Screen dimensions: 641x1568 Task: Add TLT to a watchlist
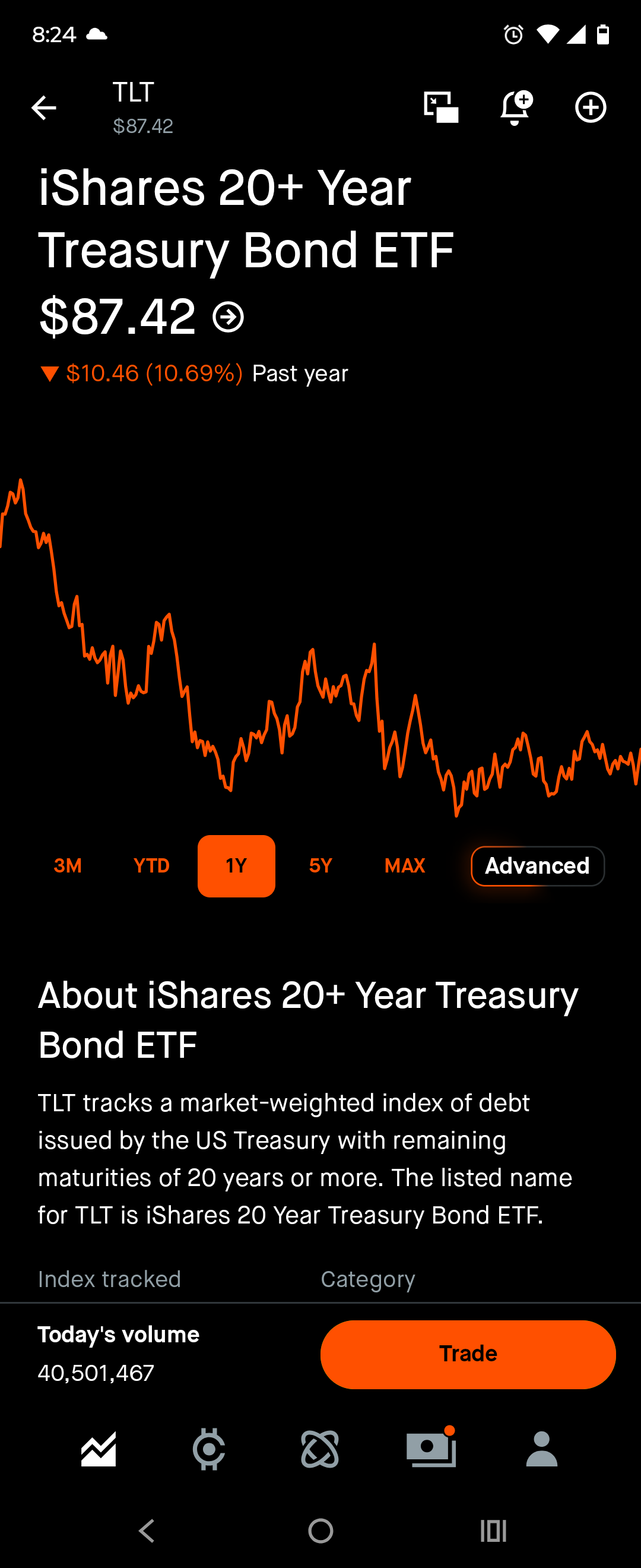[591, 108]
